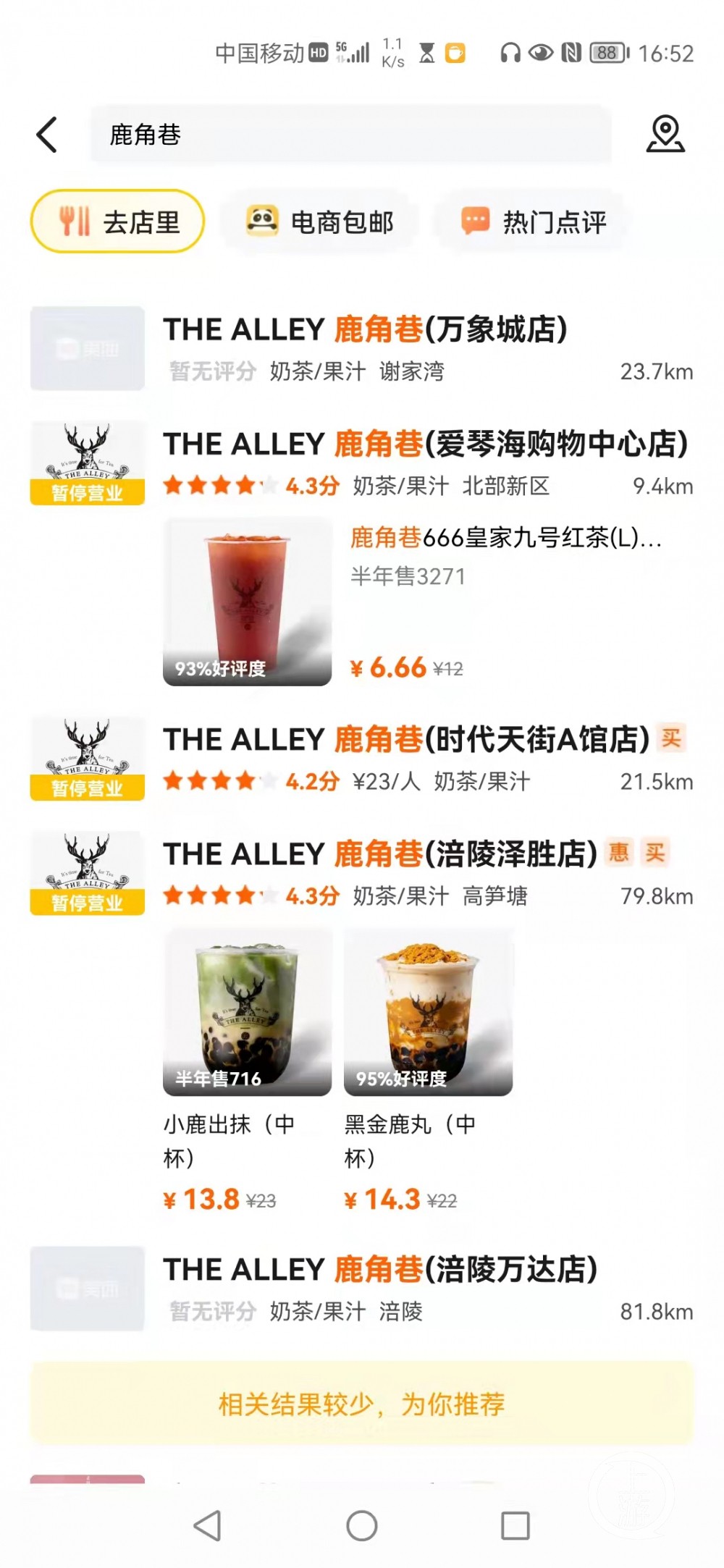The width and height of the screenshot is (724, 1568).
Task: Go back using the top-left arrow
Action: pyautogui.click(x=47, y=135)
